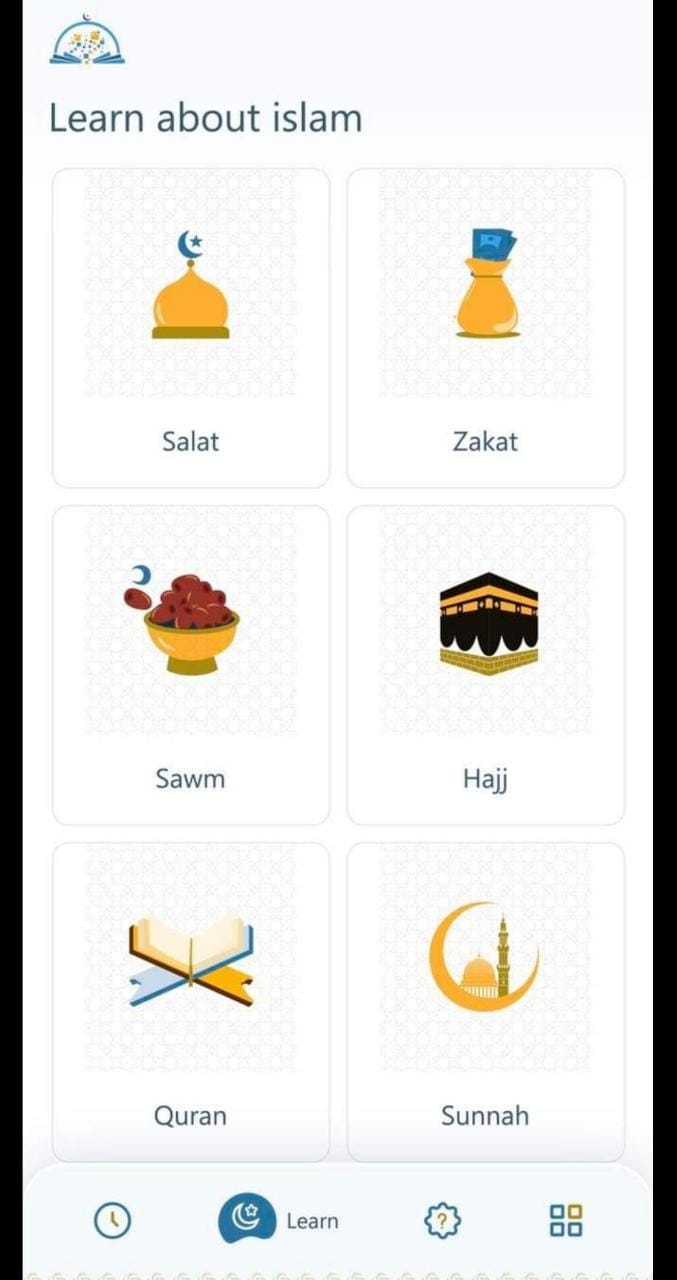This screenshot has width=677, height=1280.
Task: Switch to the clock tab
Action: point(112,1220)
